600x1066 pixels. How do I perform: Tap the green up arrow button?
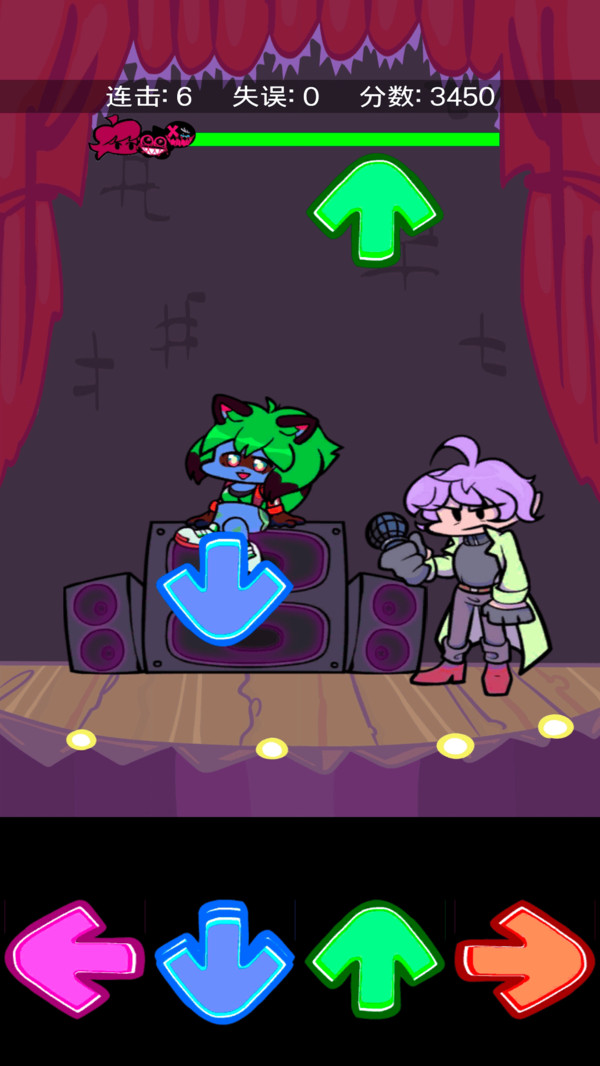pos(374,960)
